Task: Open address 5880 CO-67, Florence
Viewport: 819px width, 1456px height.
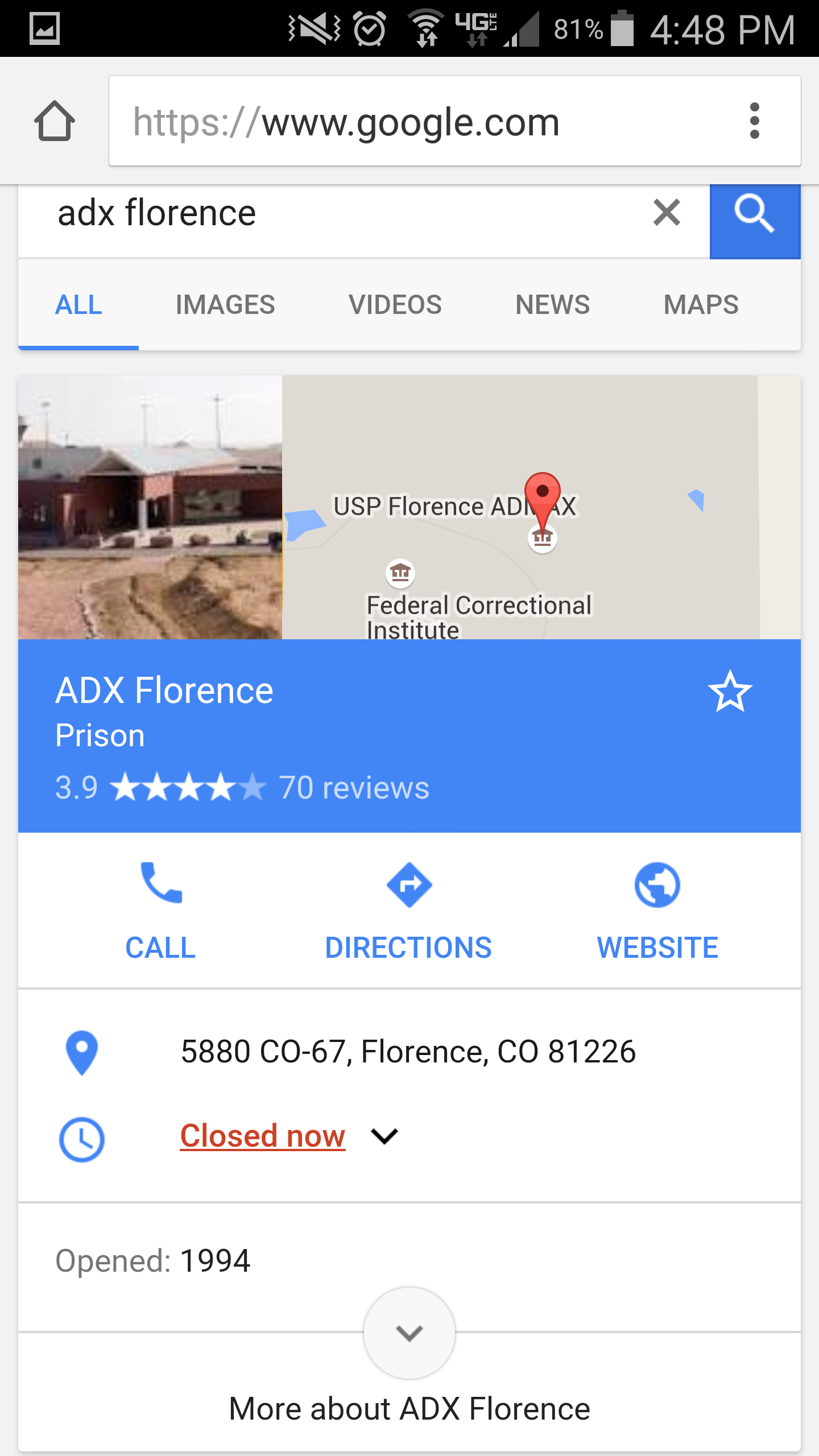Action: (408, 1052)
